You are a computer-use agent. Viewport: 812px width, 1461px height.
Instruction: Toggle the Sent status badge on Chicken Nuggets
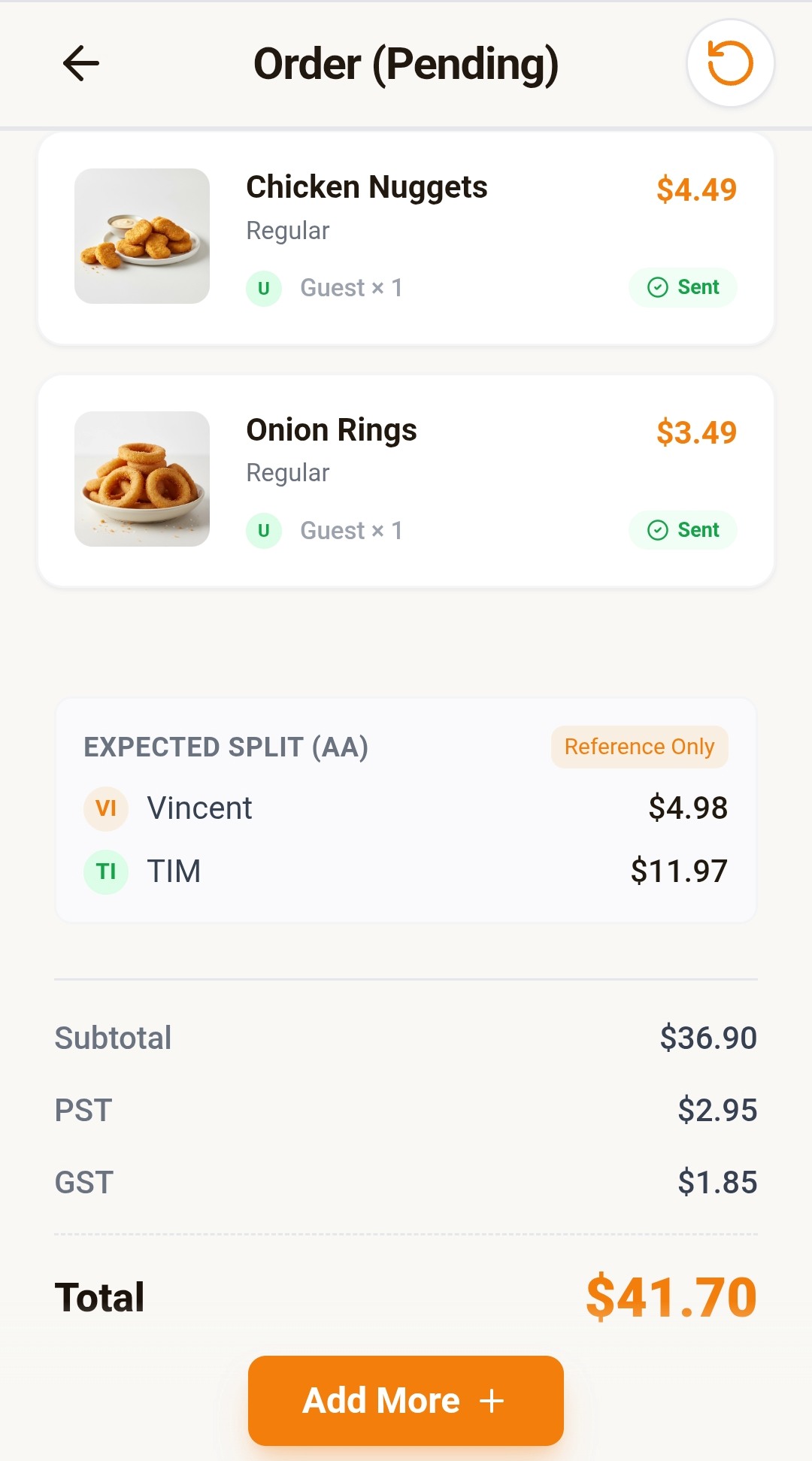(x=682, y=287)
